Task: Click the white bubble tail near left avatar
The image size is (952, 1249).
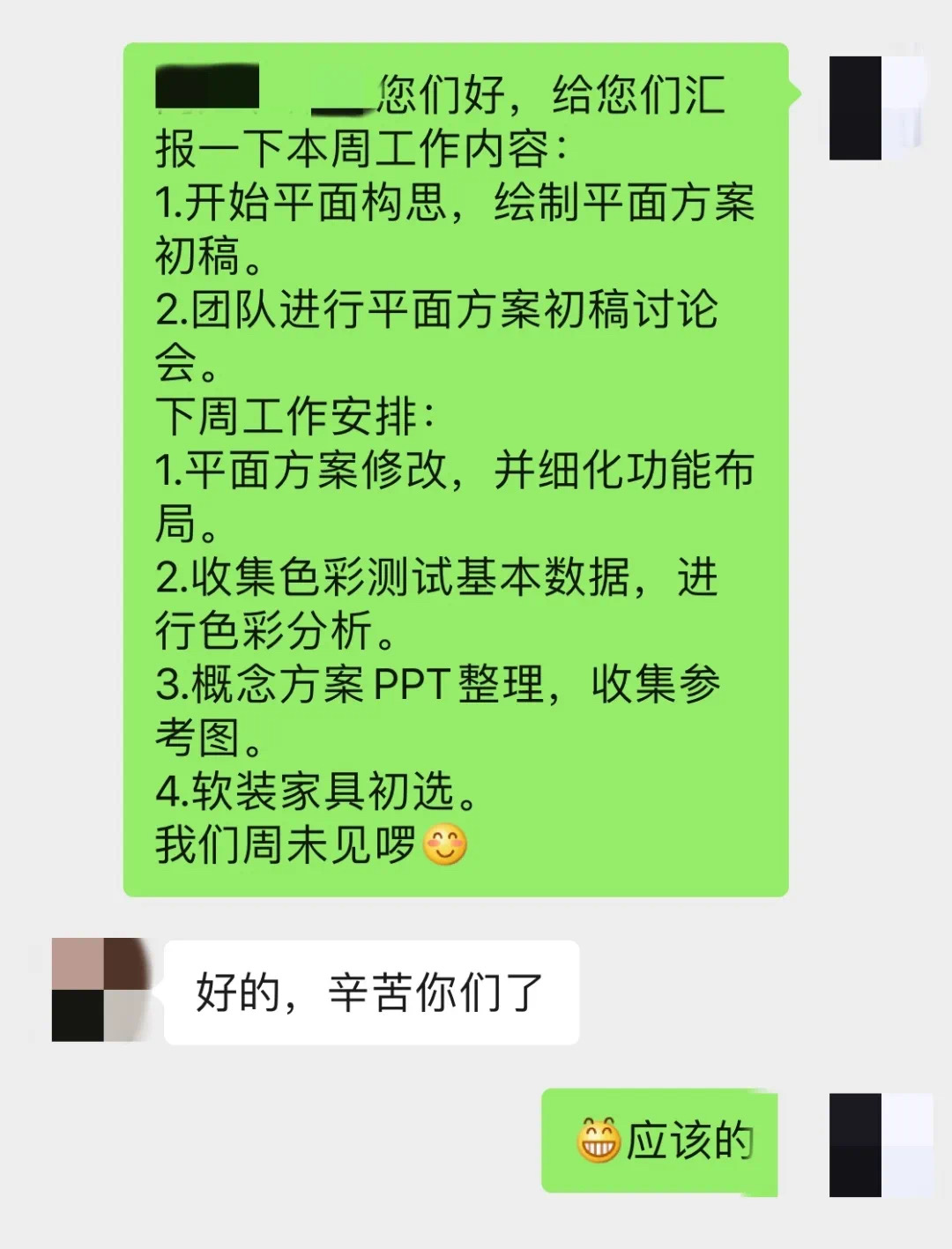Action: tap(160, 983)
